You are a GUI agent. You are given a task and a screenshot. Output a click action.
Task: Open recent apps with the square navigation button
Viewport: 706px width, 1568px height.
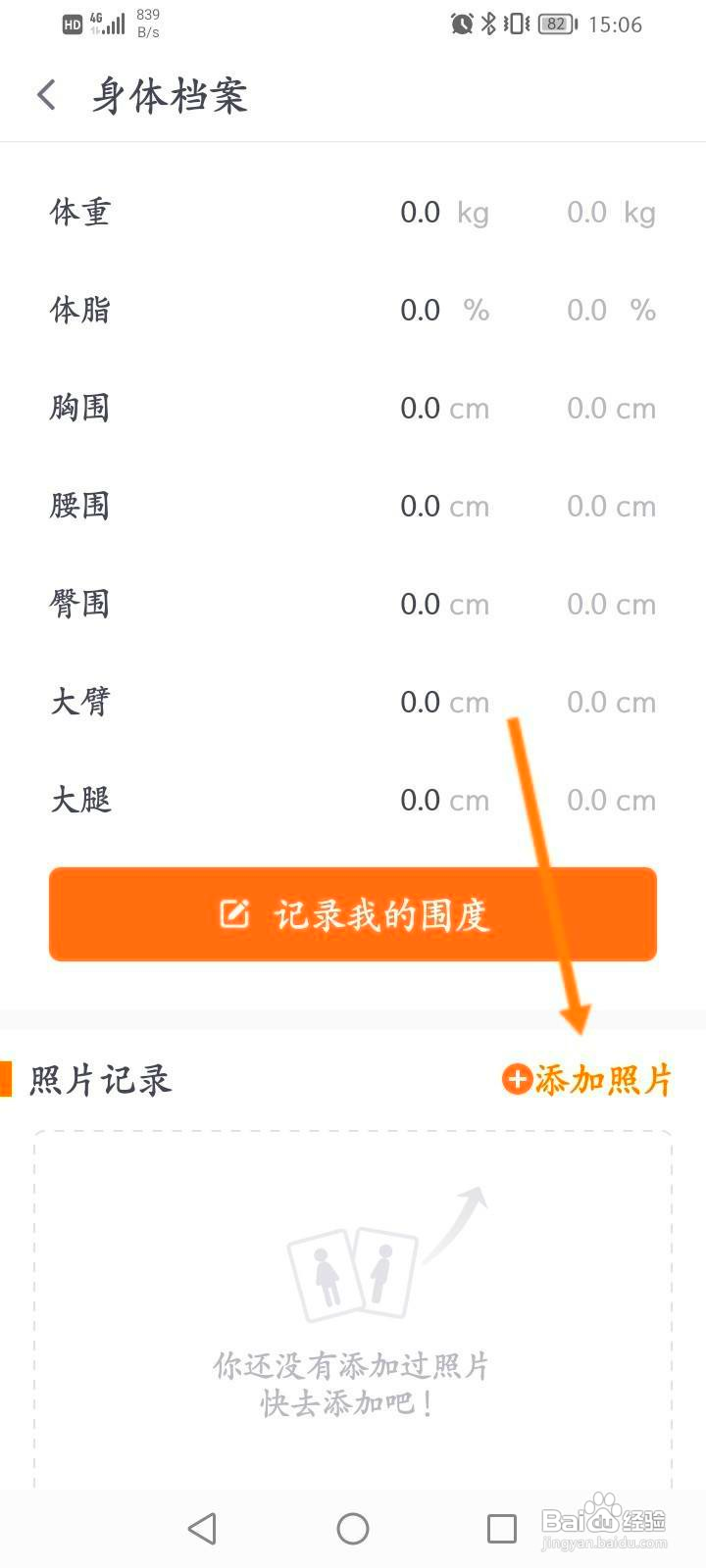[500, 1527]
